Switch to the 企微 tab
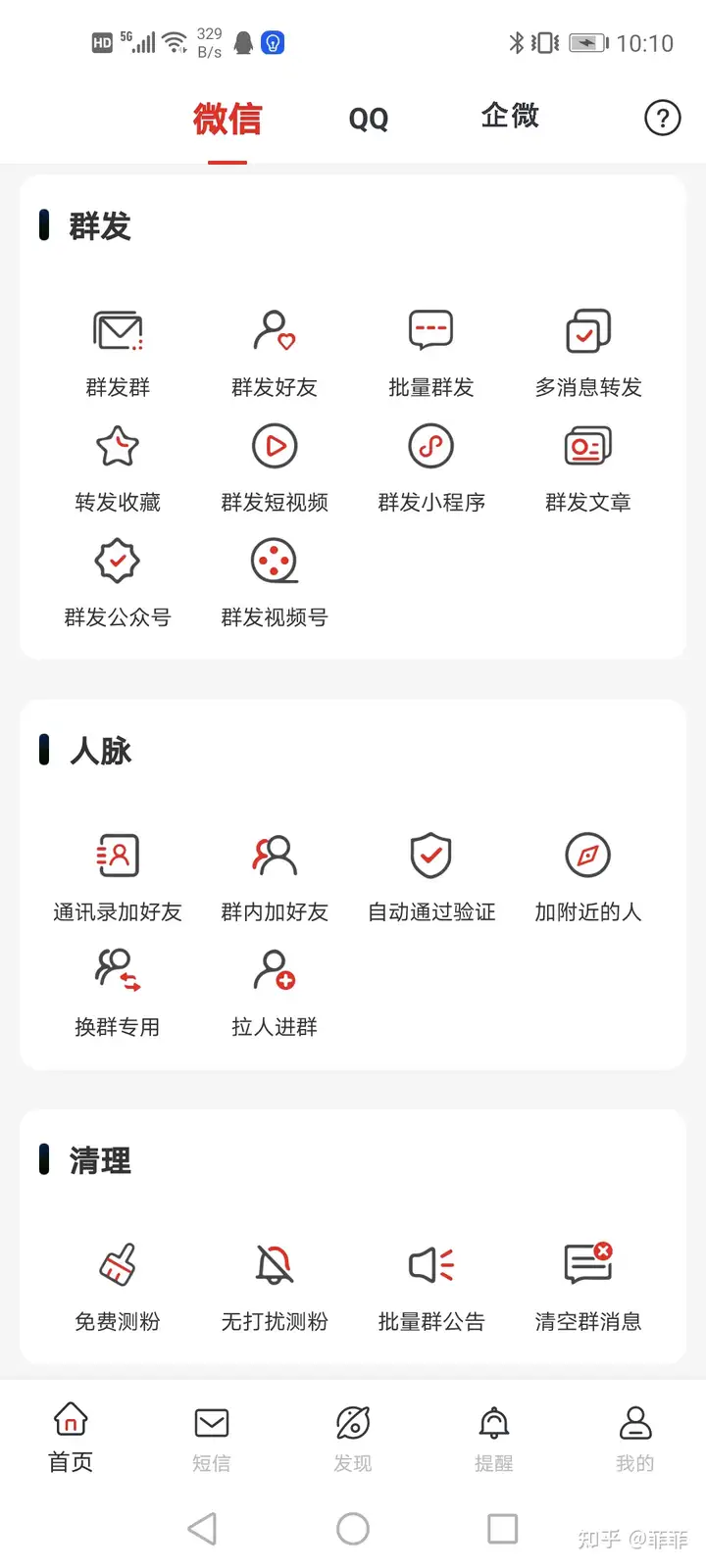This screenshot has width=706, height=1568. [510, 117]
